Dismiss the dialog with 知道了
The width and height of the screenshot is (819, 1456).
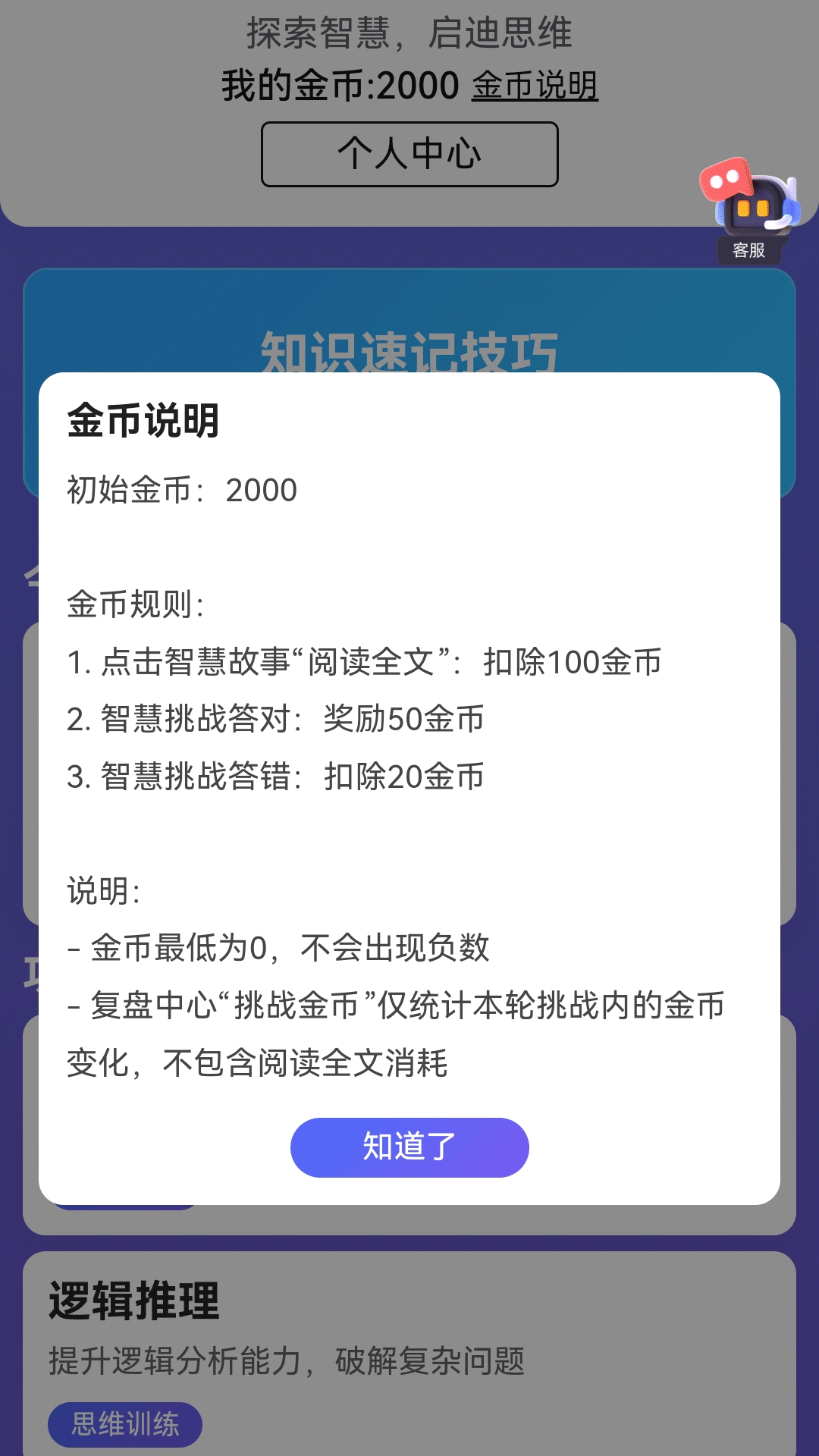coord(409,1147)
